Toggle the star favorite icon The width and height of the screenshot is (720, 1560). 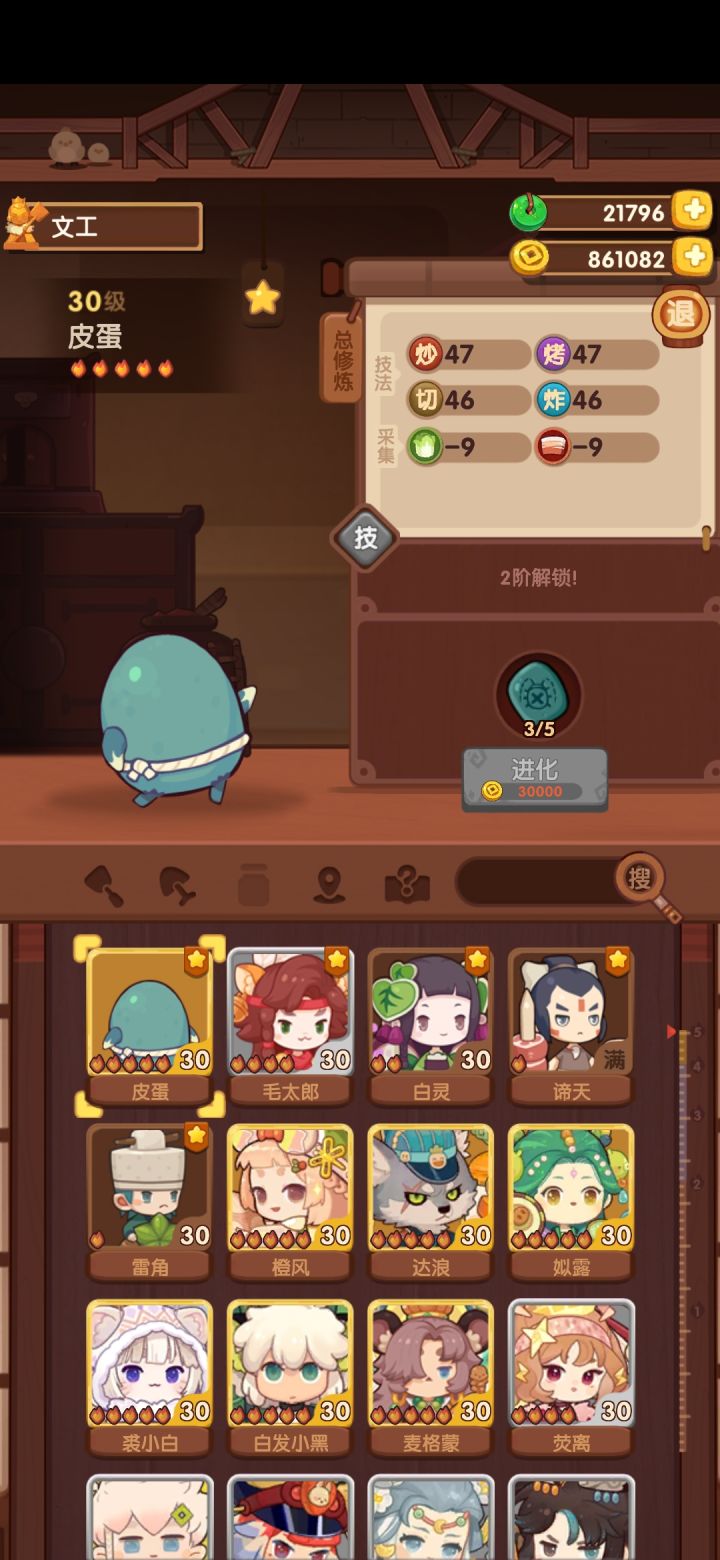point(262,297)
